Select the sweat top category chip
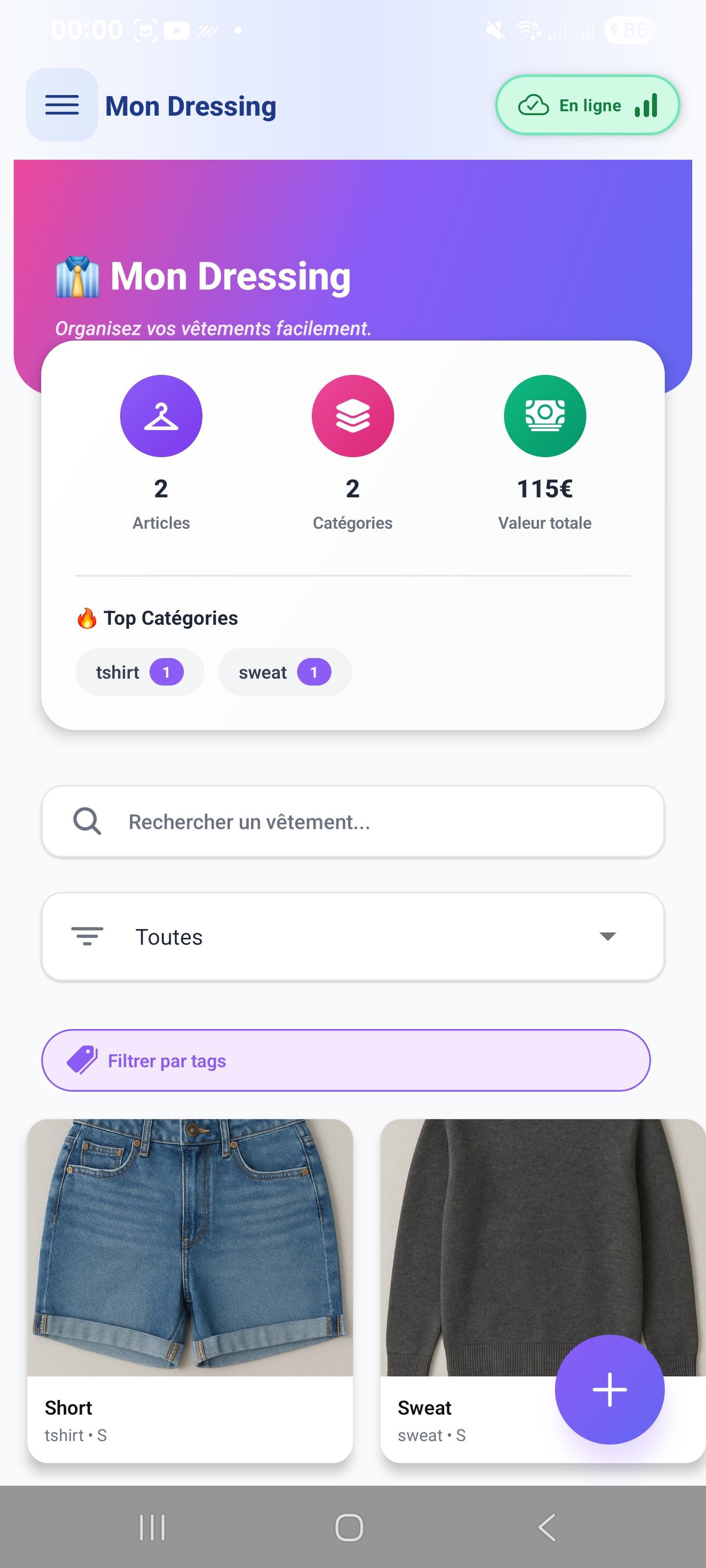This screenshot has width=706, height=1568. coord(284,672)
